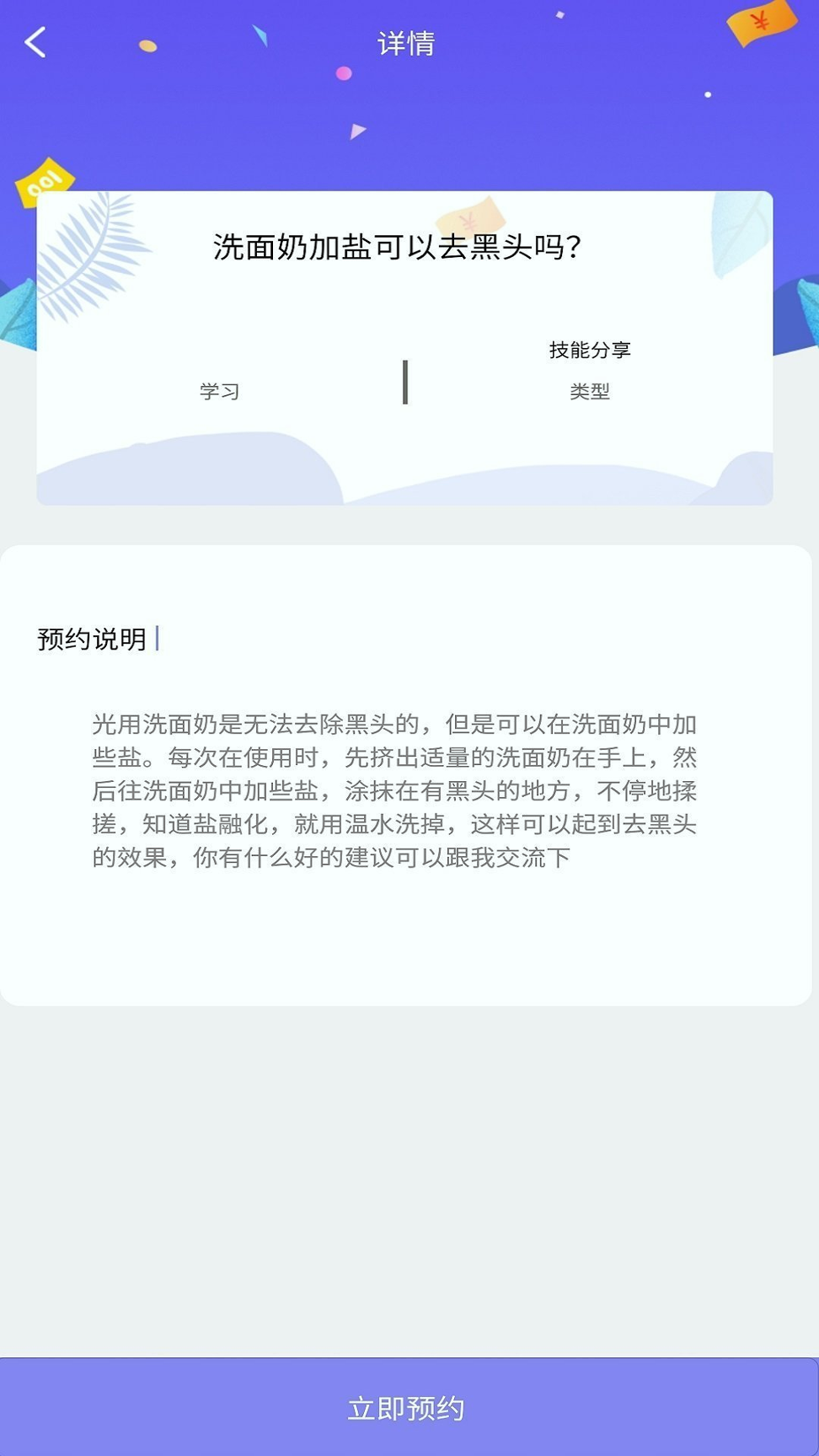Screen dimensions: 819x1456
Task: Tap the tilted 100 coupon badge on the left
Action: [x=46, y=180]
